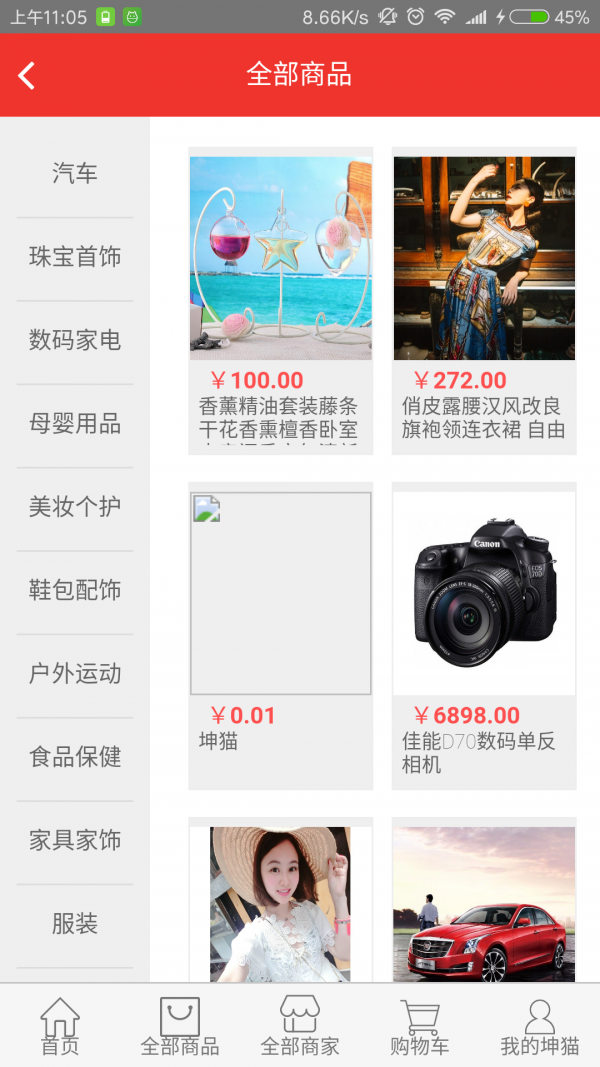Screen dimensions: 600x1067
Task: Select the 母婴用品 category
Action: coord(75,424)
